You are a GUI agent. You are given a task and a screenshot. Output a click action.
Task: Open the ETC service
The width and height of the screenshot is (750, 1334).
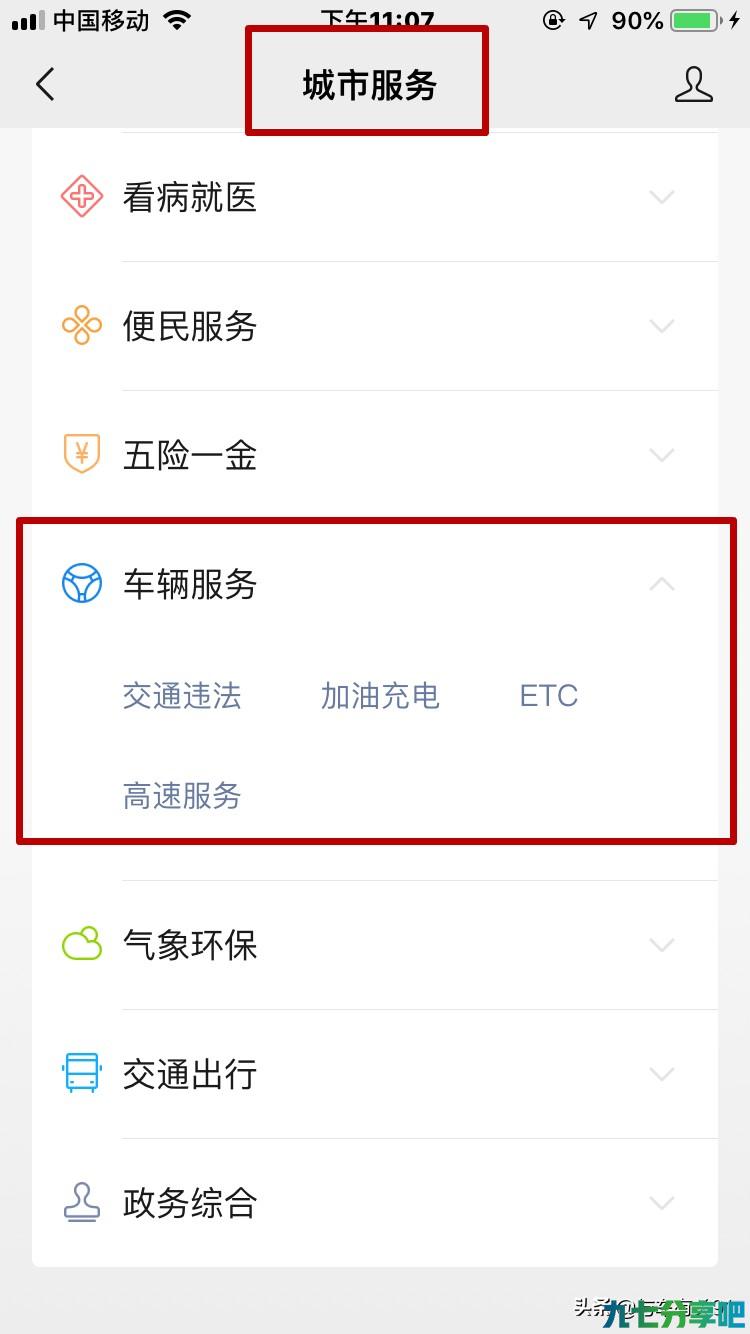point(549,696)
